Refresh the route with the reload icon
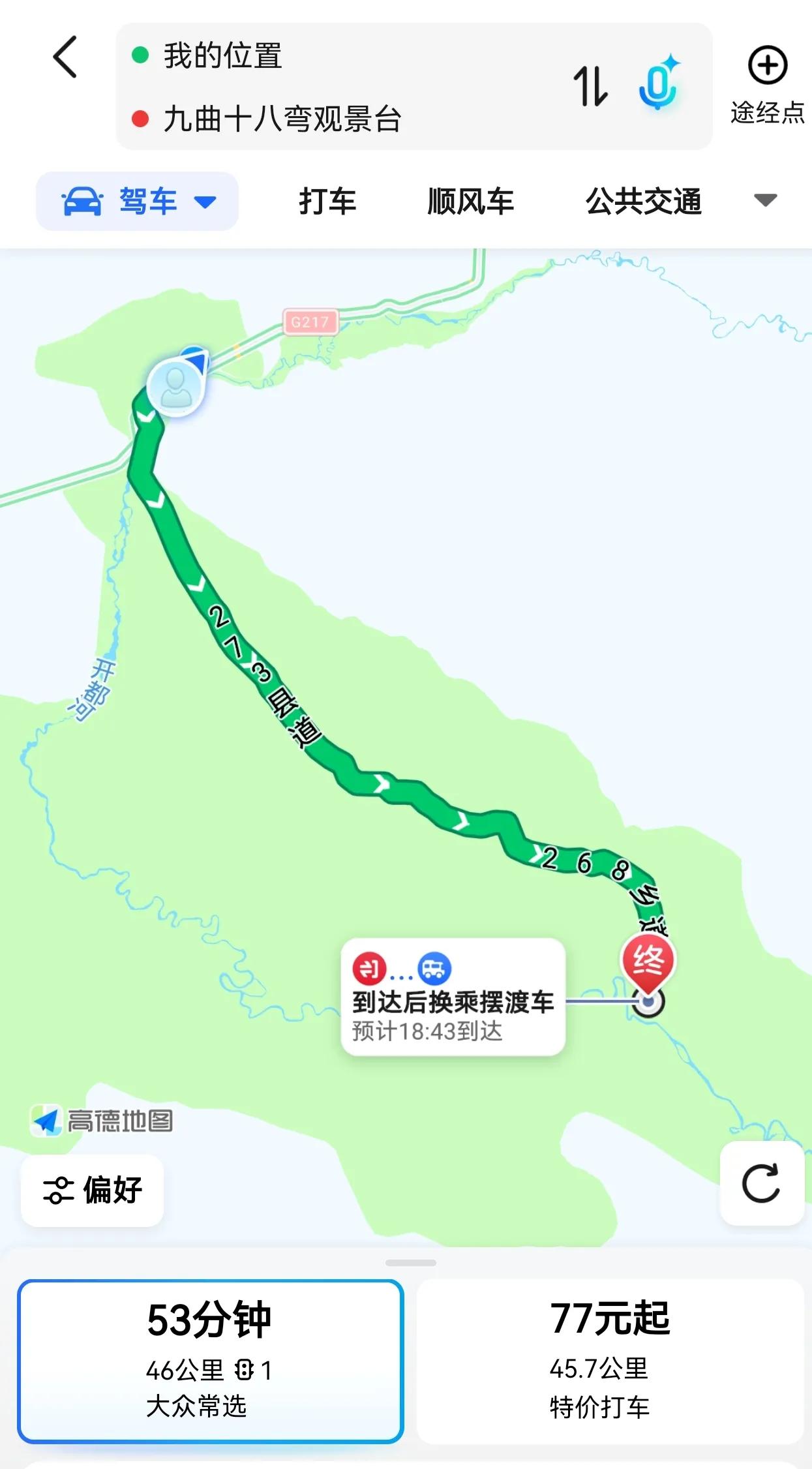 (761, 1183)
